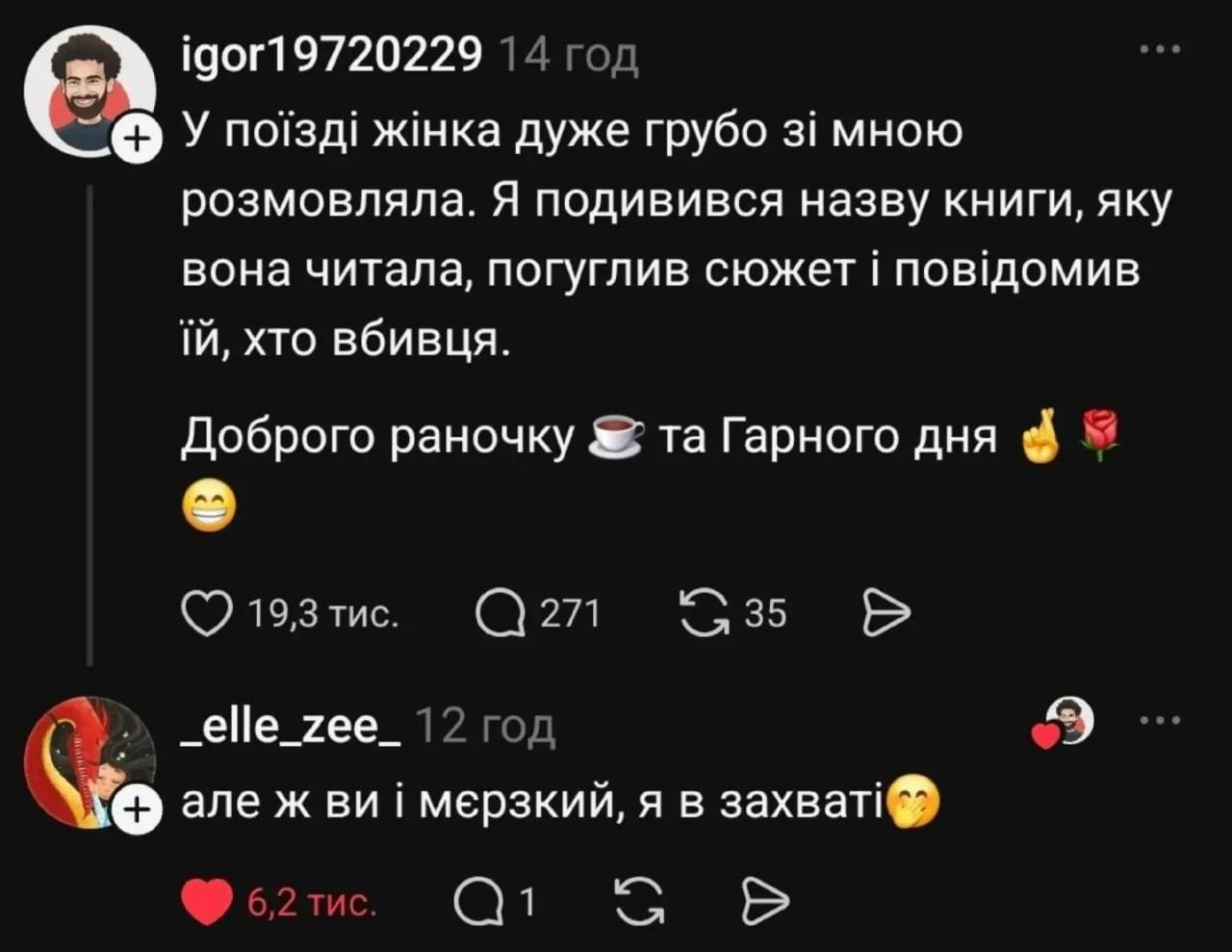Follow igor19720229 via the avatar plus badge
Image resolution: width=1232 pixels, height=952 pixels.
tap(135, 141)
